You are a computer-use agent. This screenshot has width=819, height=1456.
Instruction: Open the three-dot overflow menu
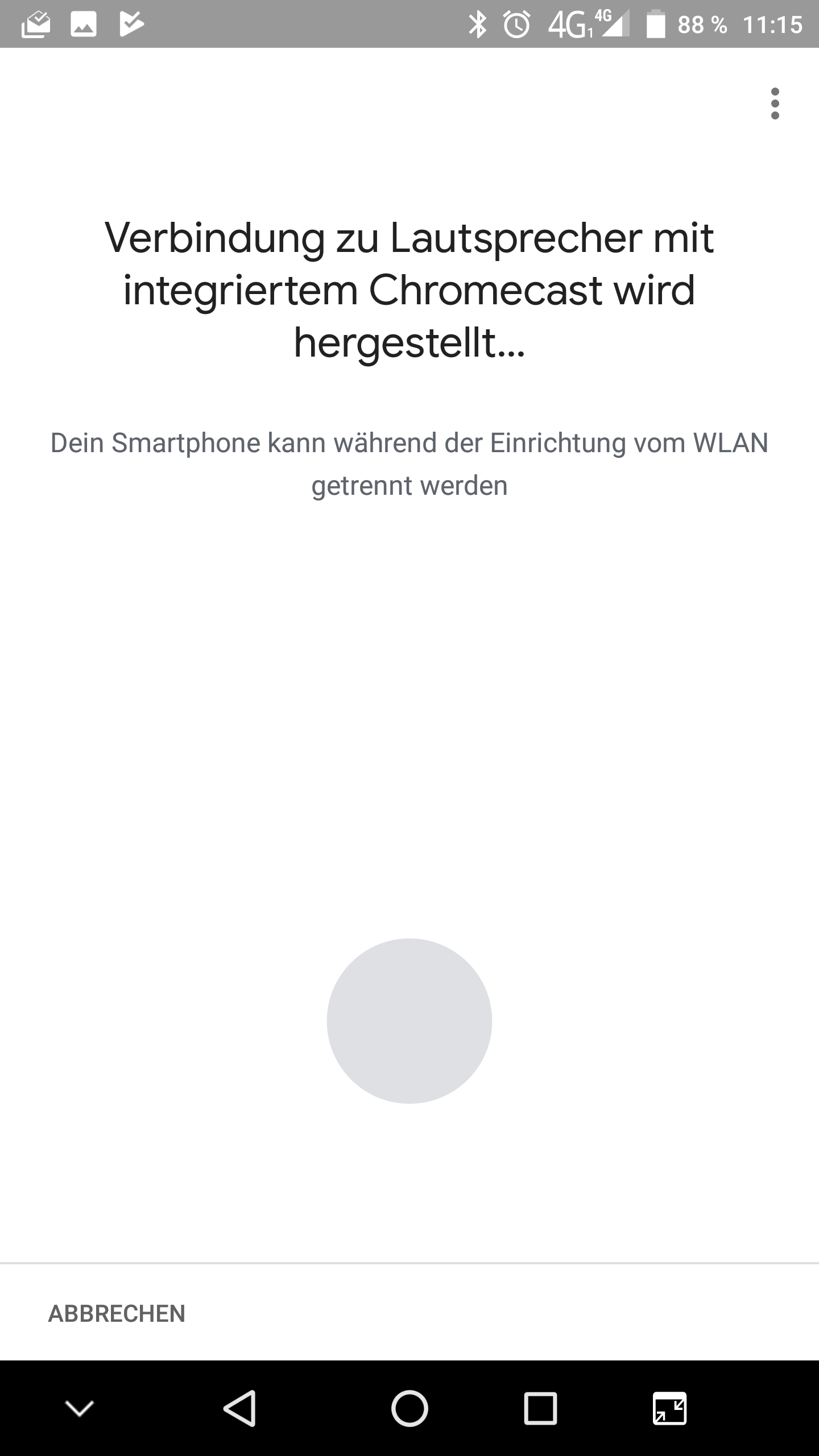(775, 104)
